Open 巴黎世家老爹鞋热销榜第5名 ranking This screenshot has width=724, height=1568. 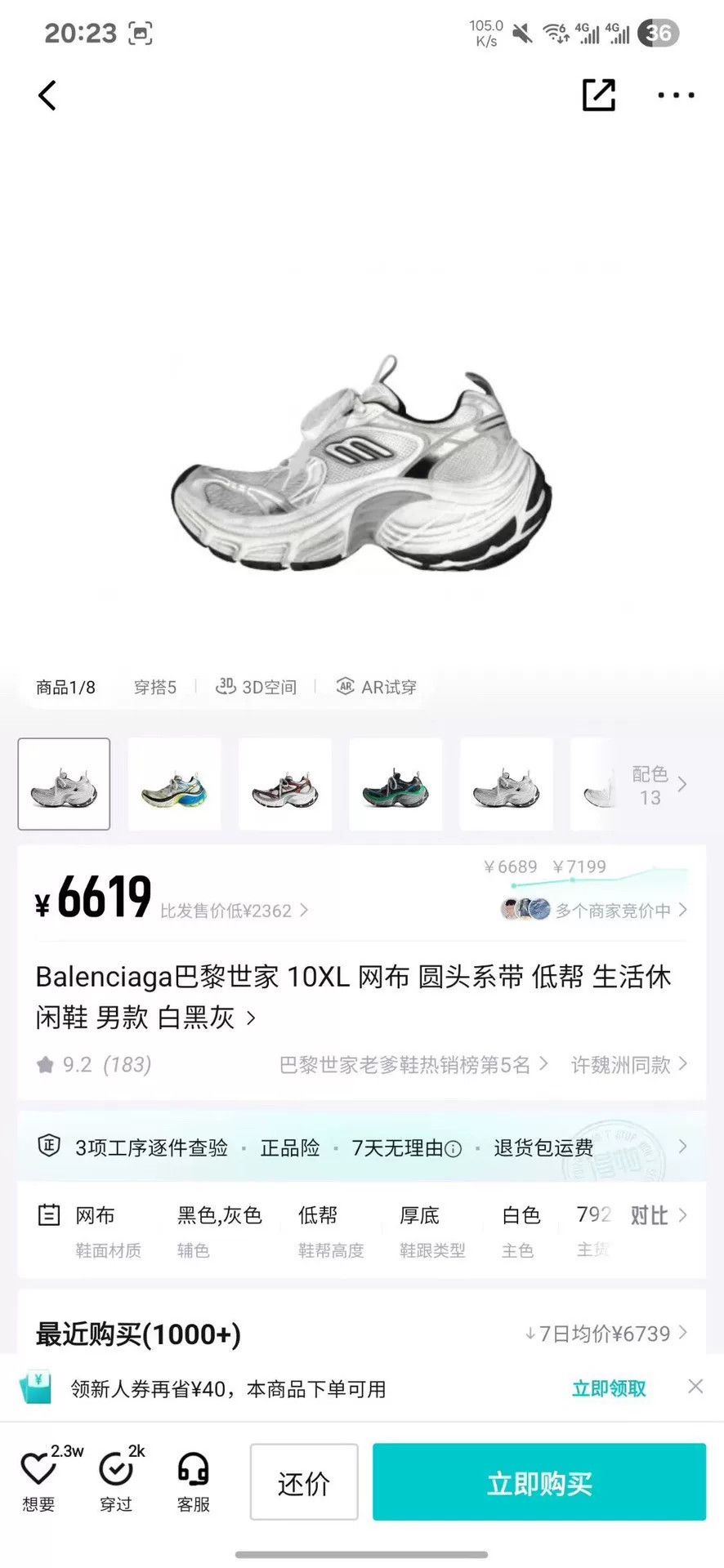(x=413, y=1065)
